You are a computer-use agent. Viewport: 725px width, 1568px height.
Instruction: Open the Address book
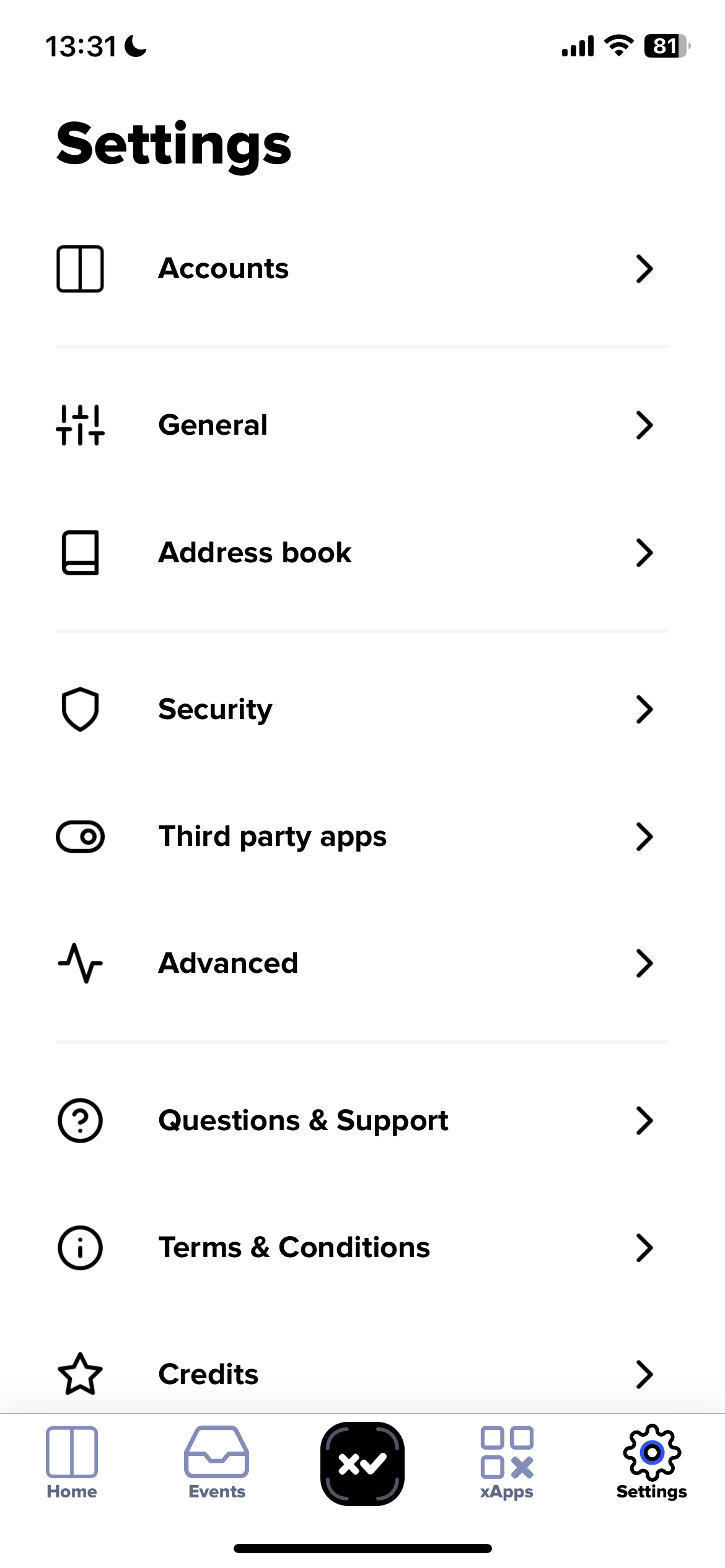click(x=362, y=552)
